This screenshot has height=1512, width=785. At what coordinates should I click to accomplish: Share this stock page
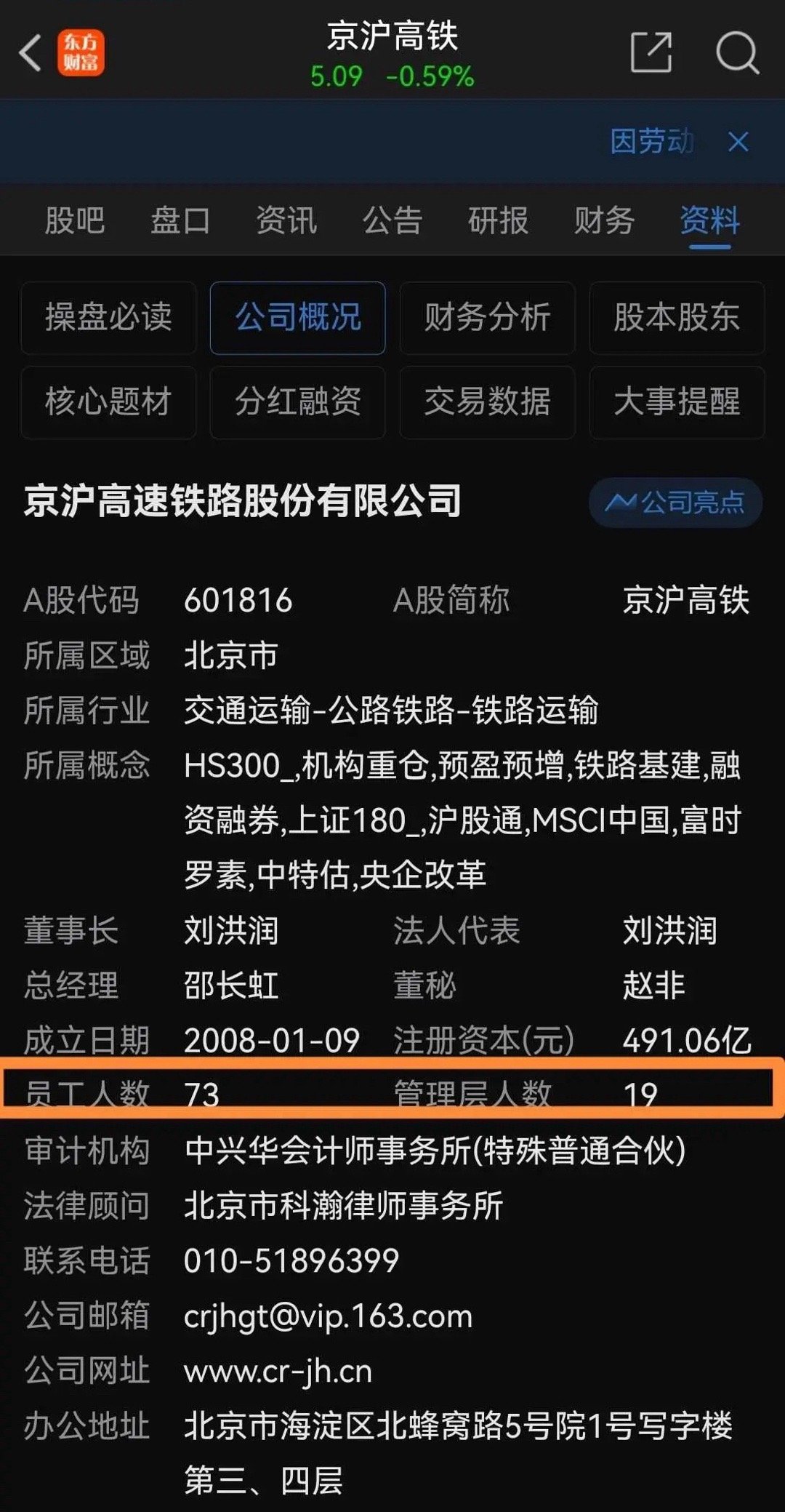coord(651,52)
